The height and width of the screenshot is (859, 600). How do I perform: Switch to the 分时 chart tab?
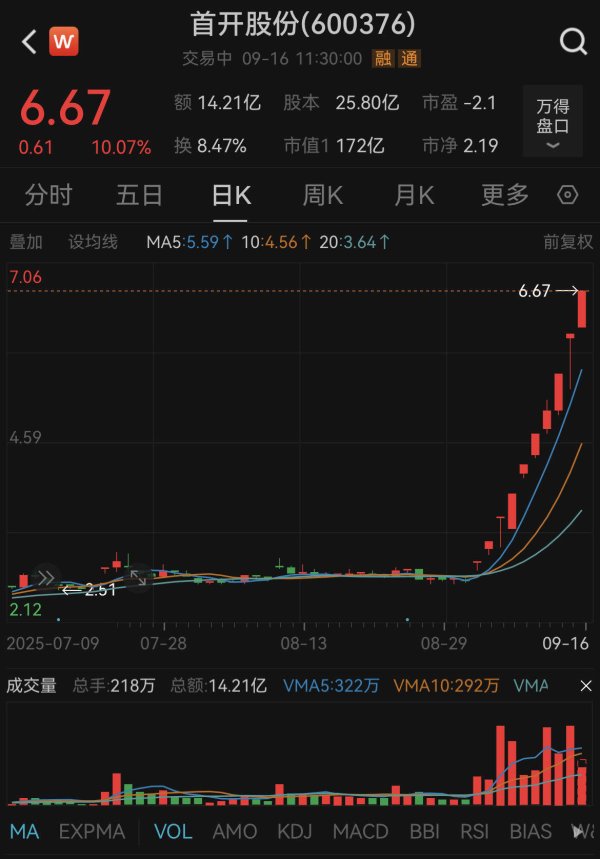point(48,195)
